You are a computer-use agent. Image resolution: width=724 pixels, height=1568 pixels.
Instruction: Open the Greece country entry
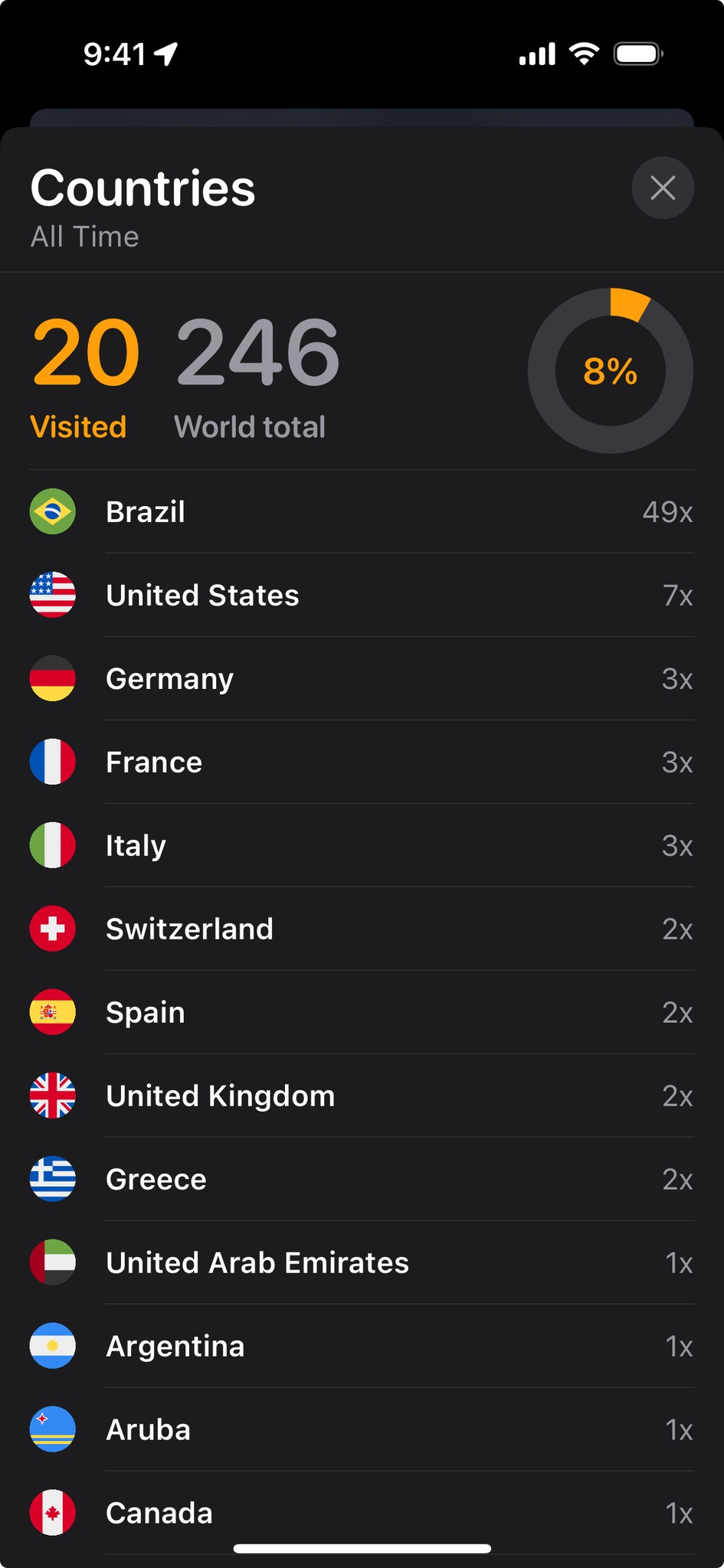362,1179
